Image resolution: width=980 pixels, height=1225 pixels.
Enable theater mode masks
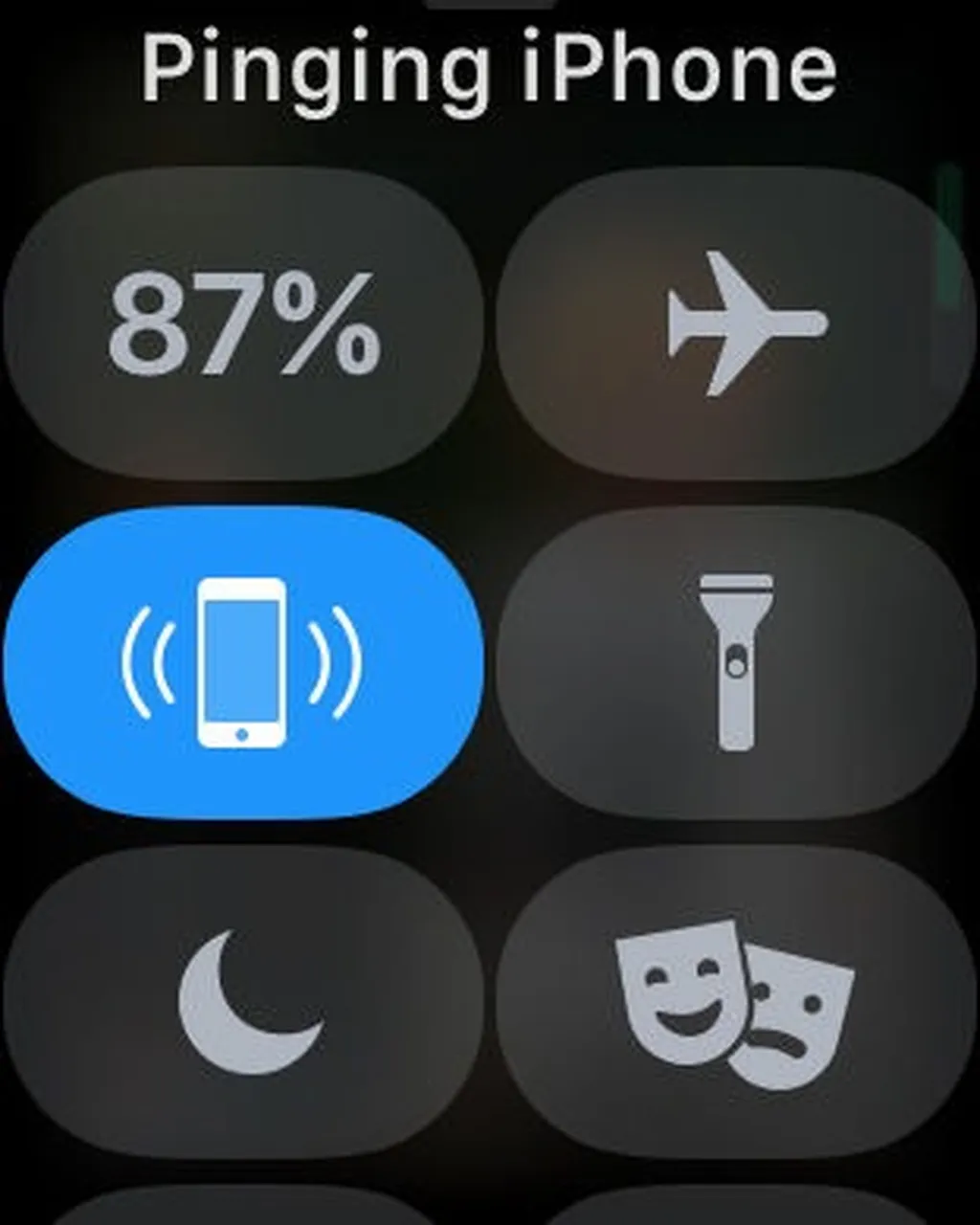737,1001
